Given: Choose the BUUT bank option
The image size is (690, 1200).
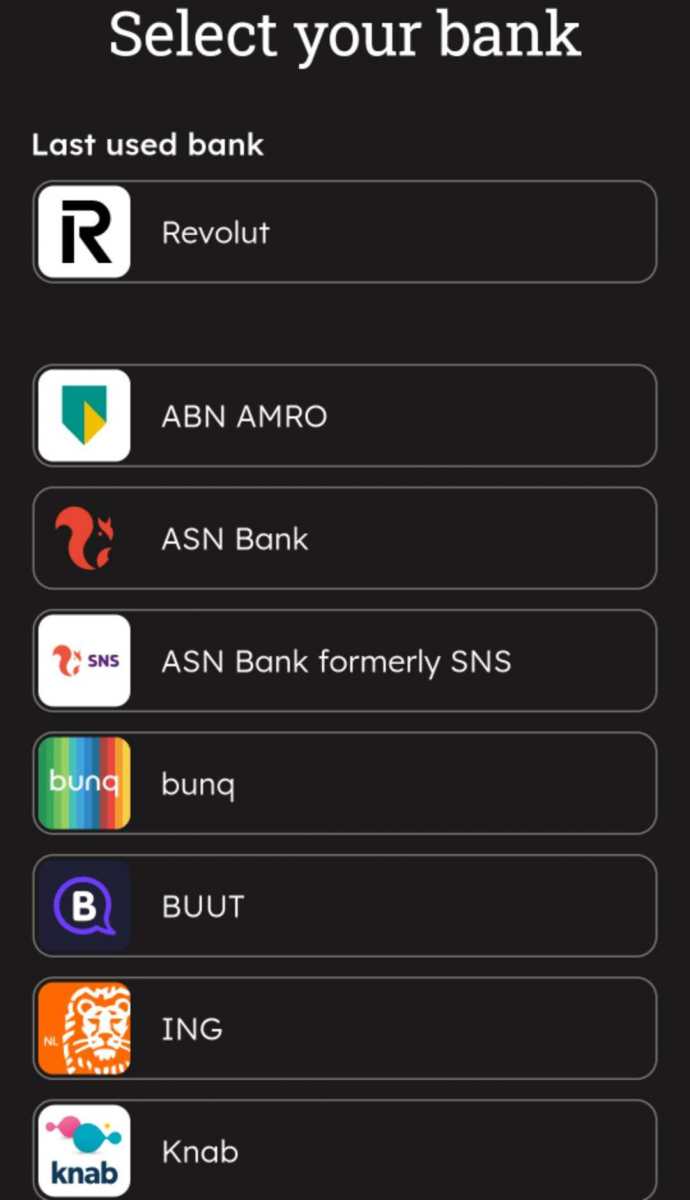Looking at the screenshot, I should coord(345,906).
